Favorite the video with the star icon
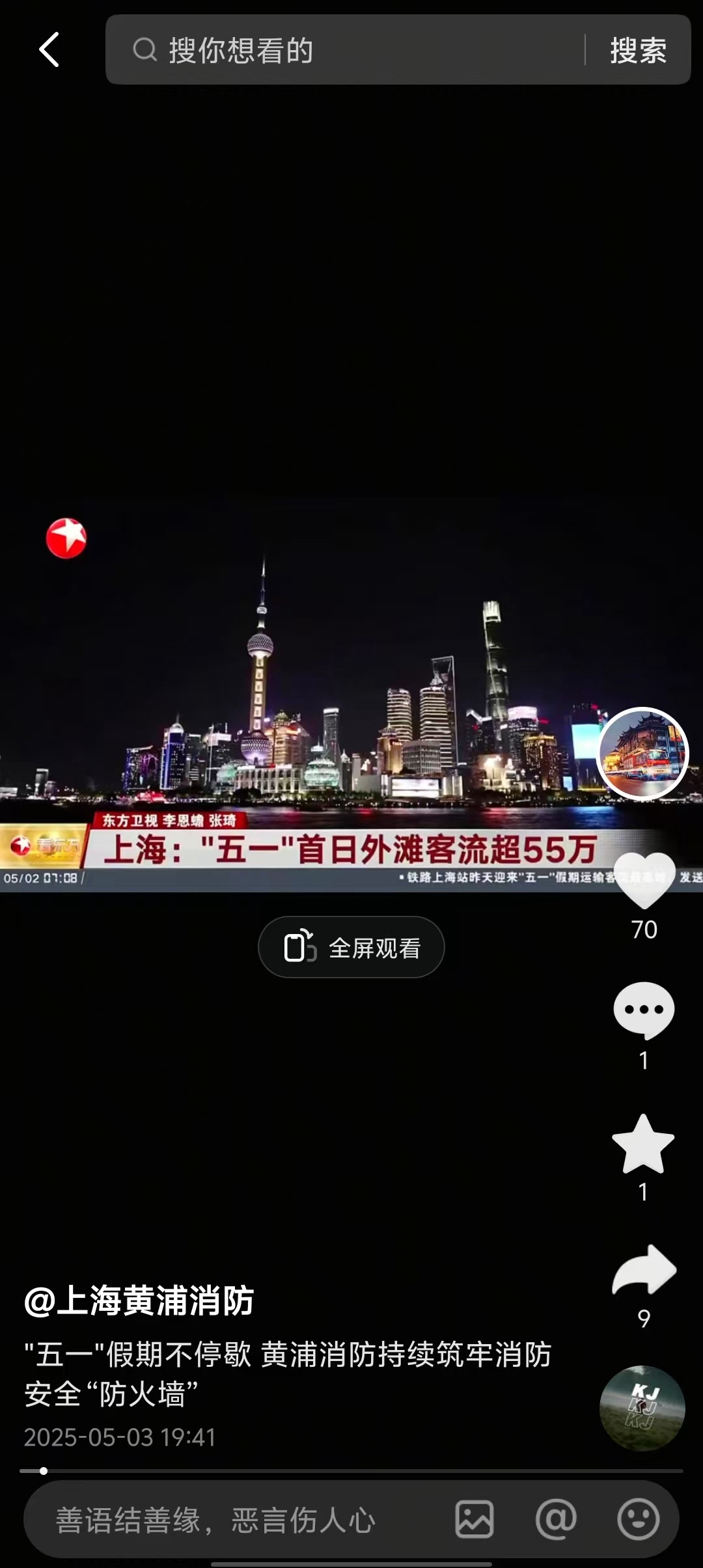703x1568 pixels. (643, 1144)
